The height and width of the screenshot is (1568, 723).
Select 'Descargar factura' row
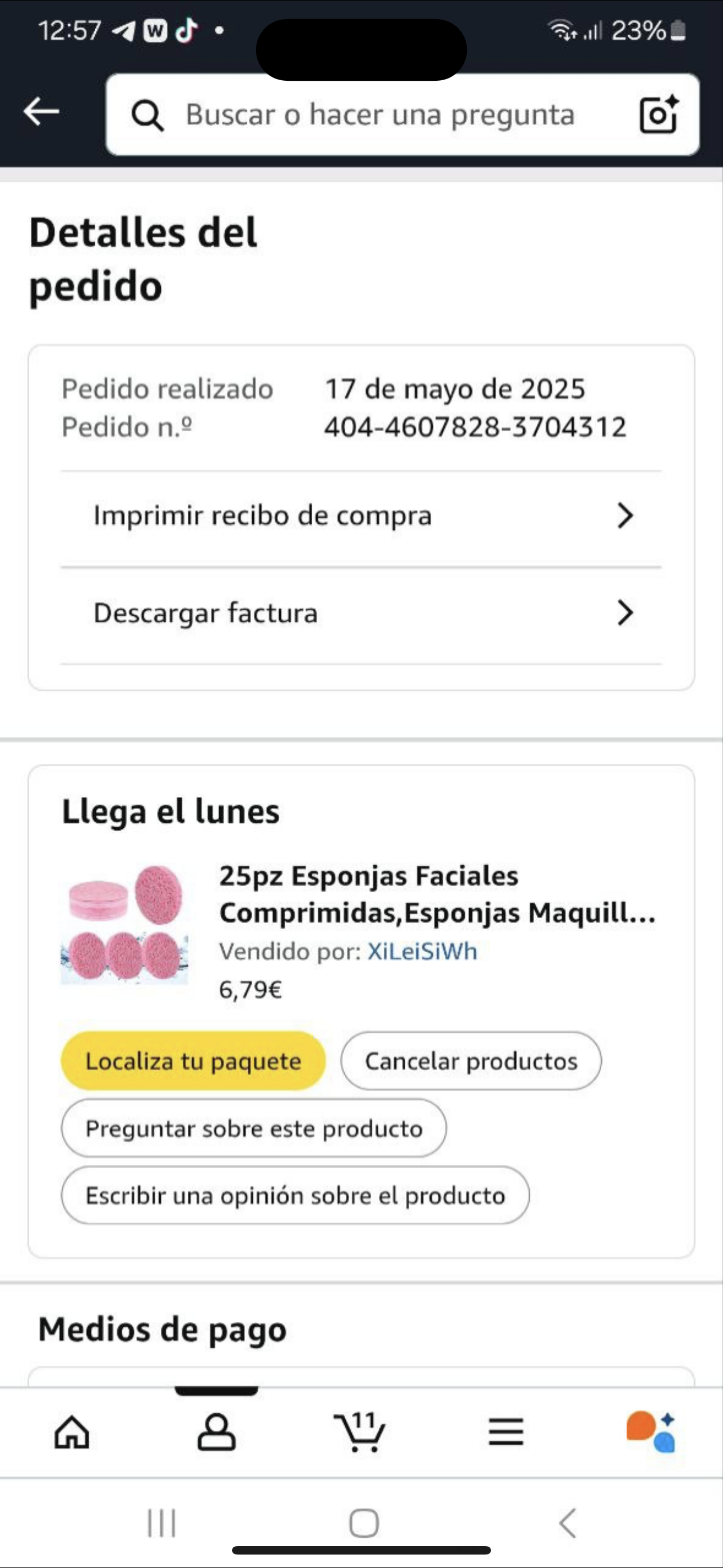coord(361,613)
